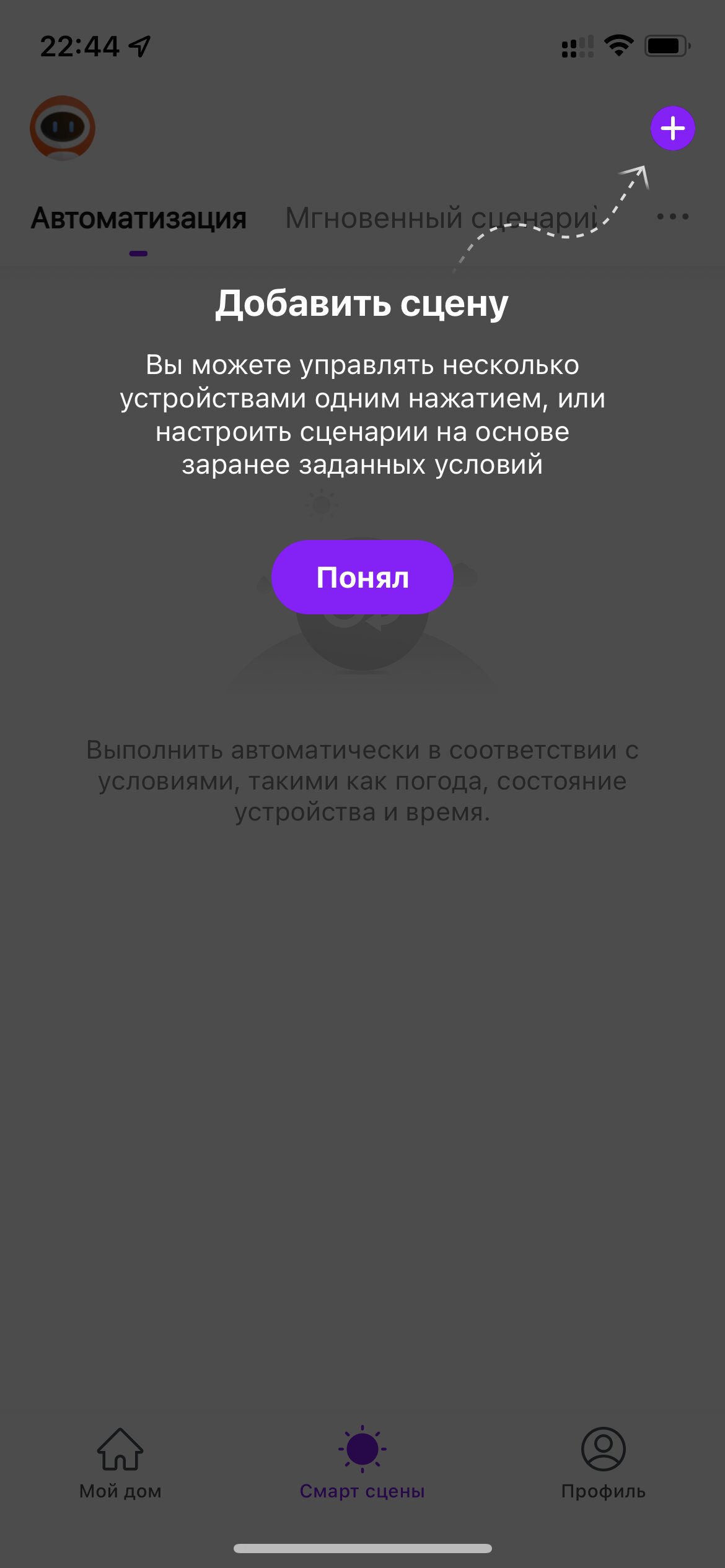Open the Смарт сцены tab
The height and width of the screenshot is (1568, 725).
362,1463
